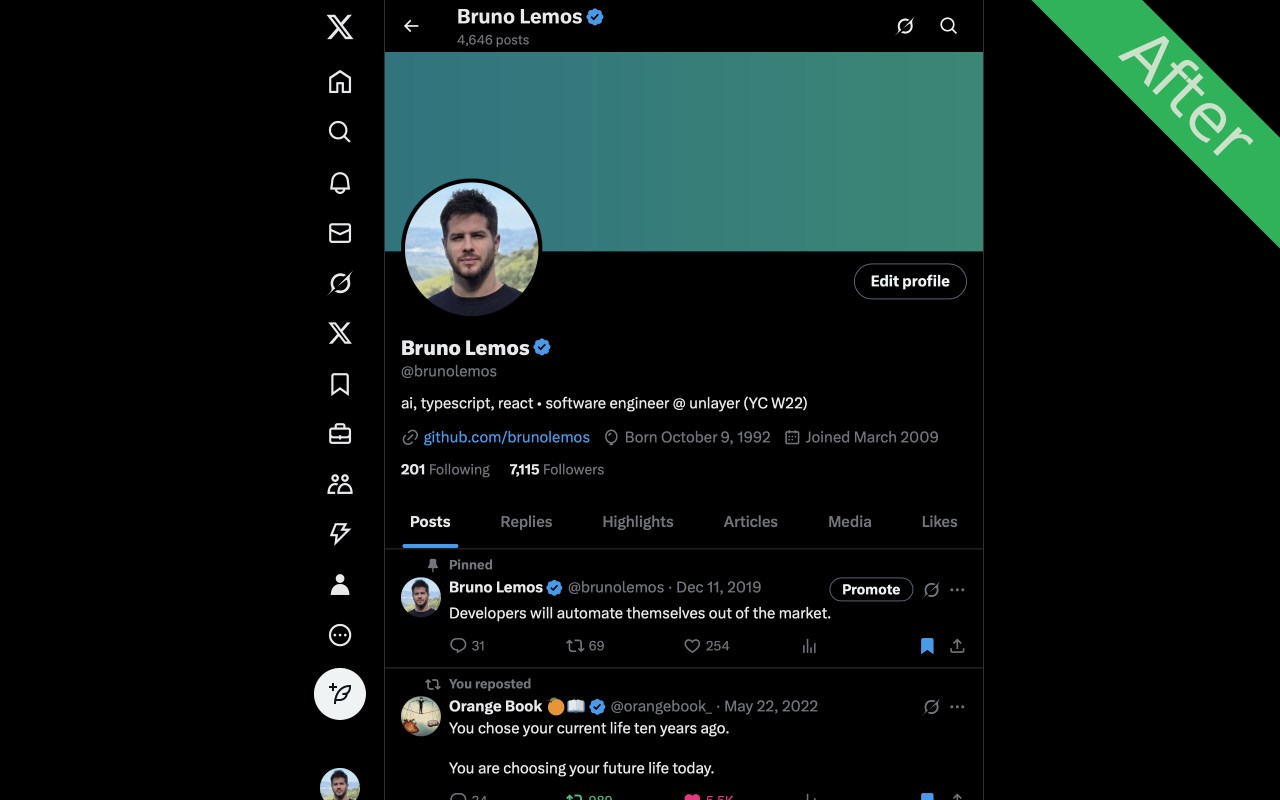Screen dimensions: 1280x800
Task: Open direct messages envelope
Action: (x=340, y=233)
